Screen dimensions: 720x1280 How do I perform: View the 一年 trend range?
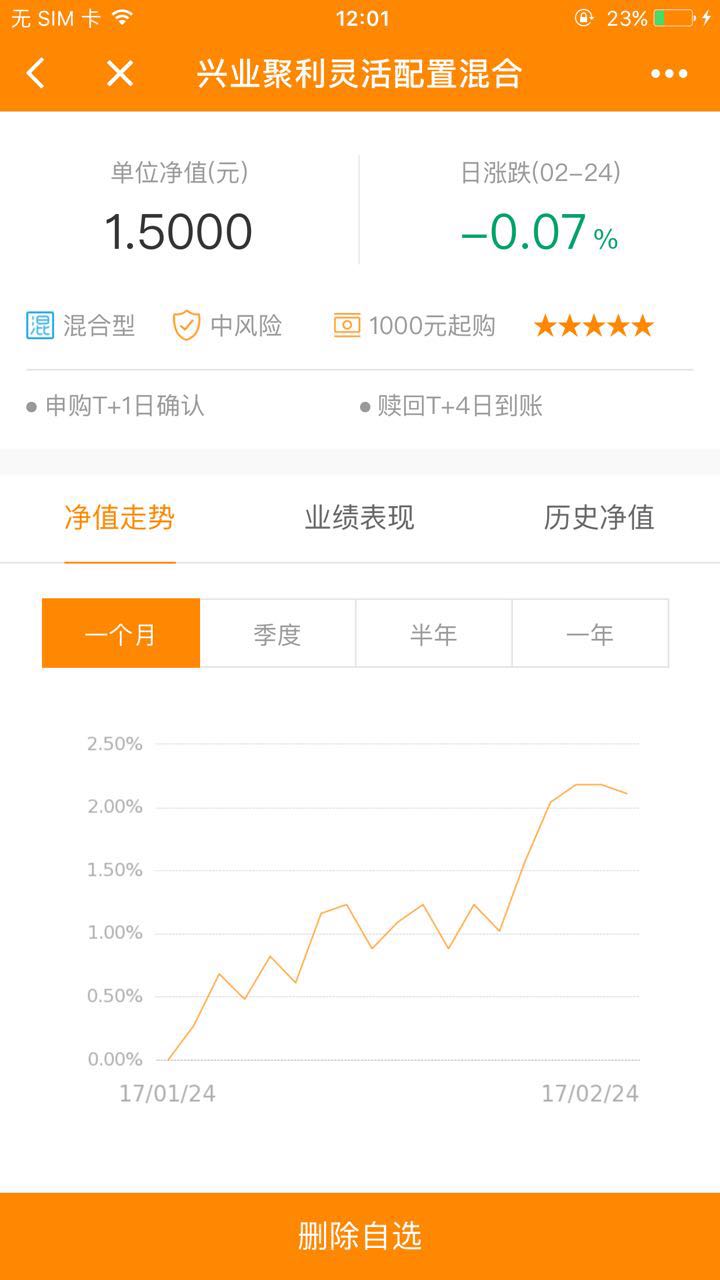point(590,634)
